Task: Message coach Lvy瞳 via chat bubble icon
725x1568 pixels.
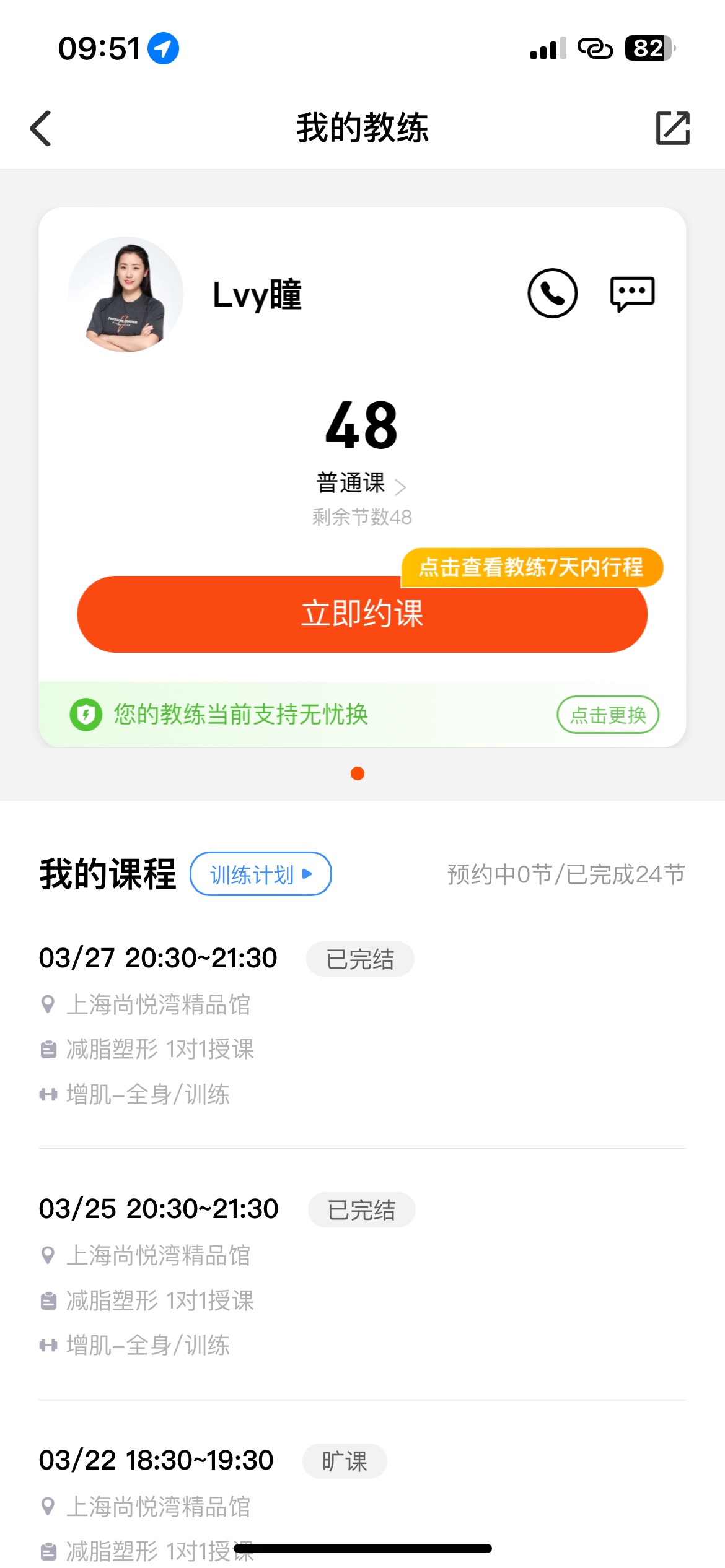Action: point(632,294)
